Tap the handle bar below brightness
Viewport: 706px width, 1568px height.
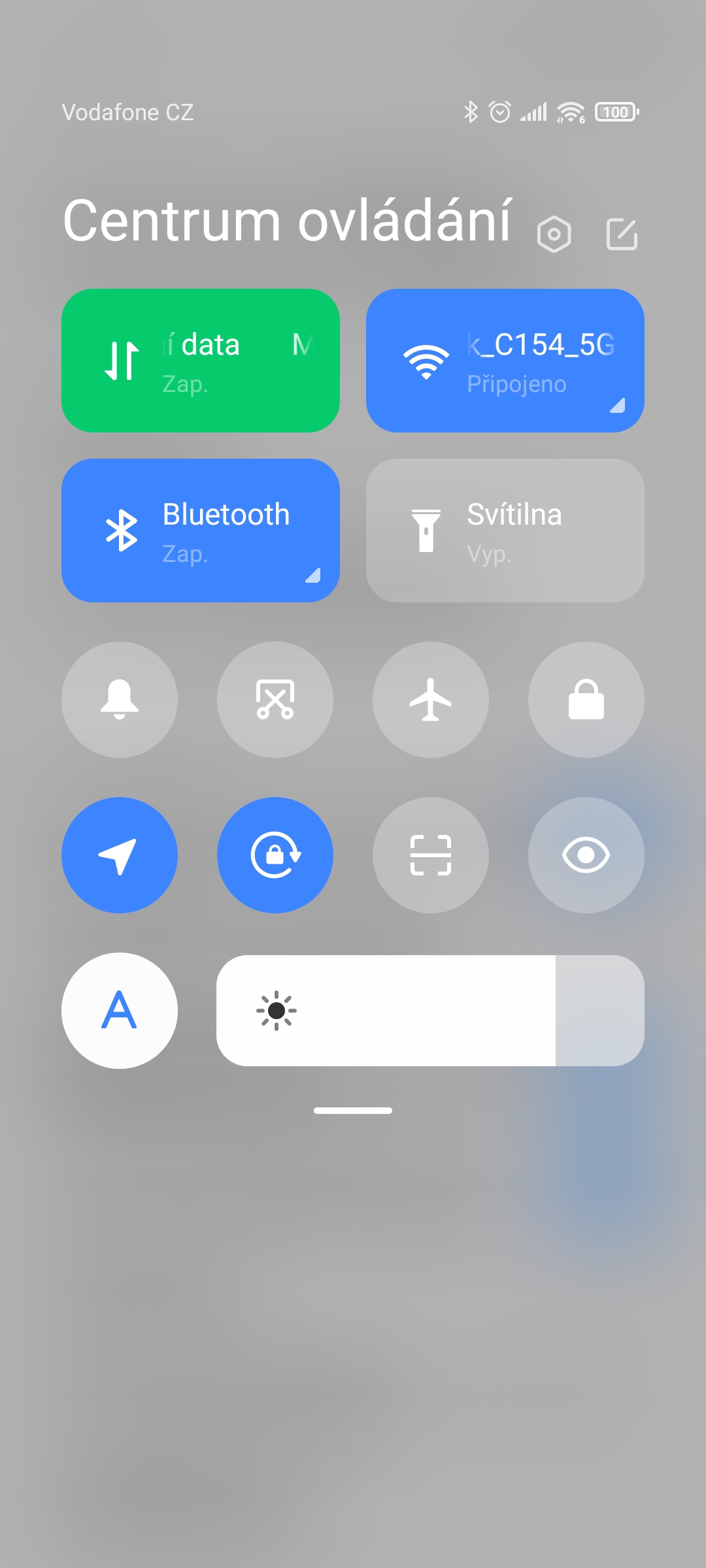pyautogui.click(x=353, y=1111)
